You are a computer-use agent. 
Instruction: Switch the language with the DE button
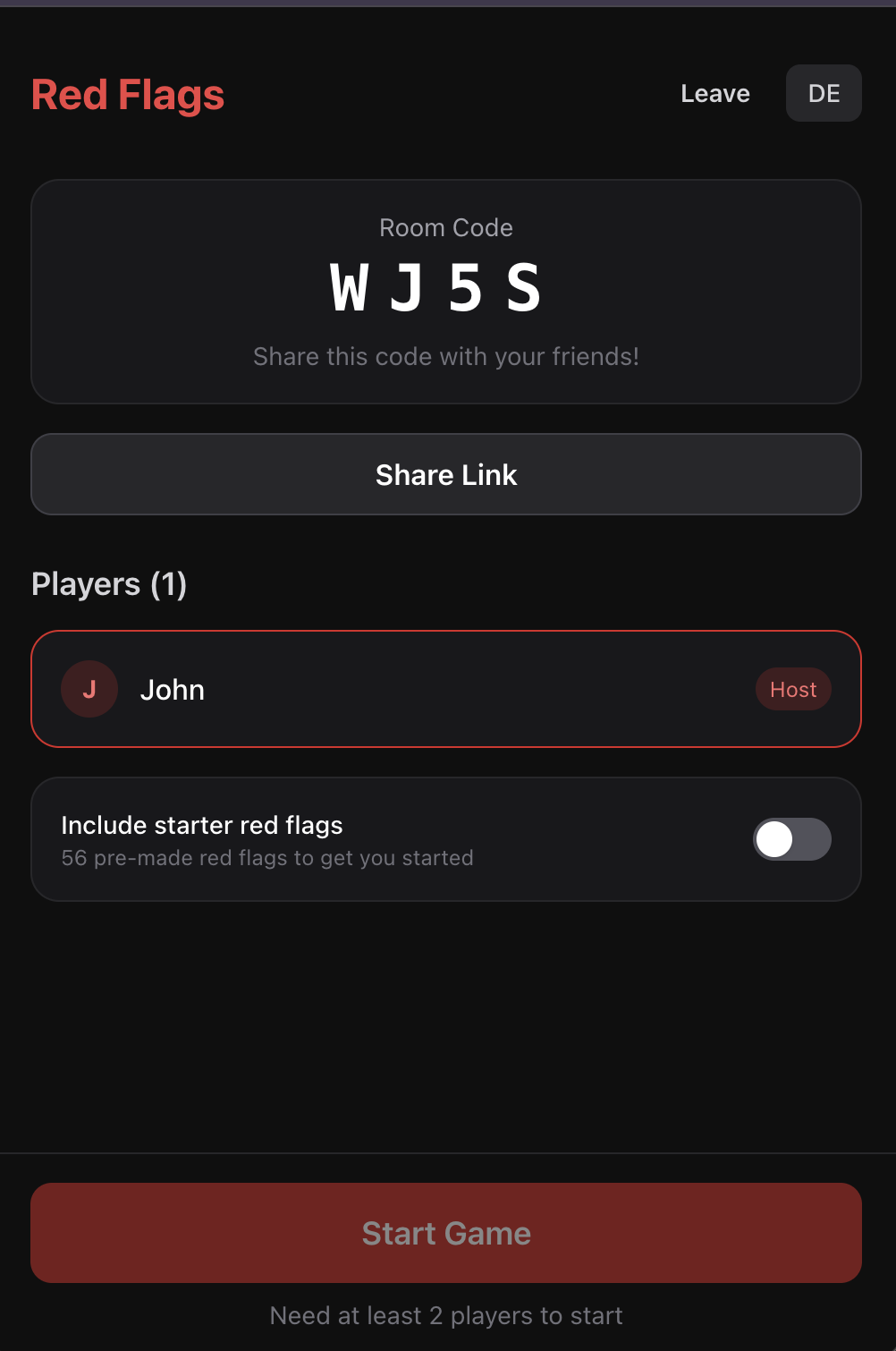click(823, 93)
